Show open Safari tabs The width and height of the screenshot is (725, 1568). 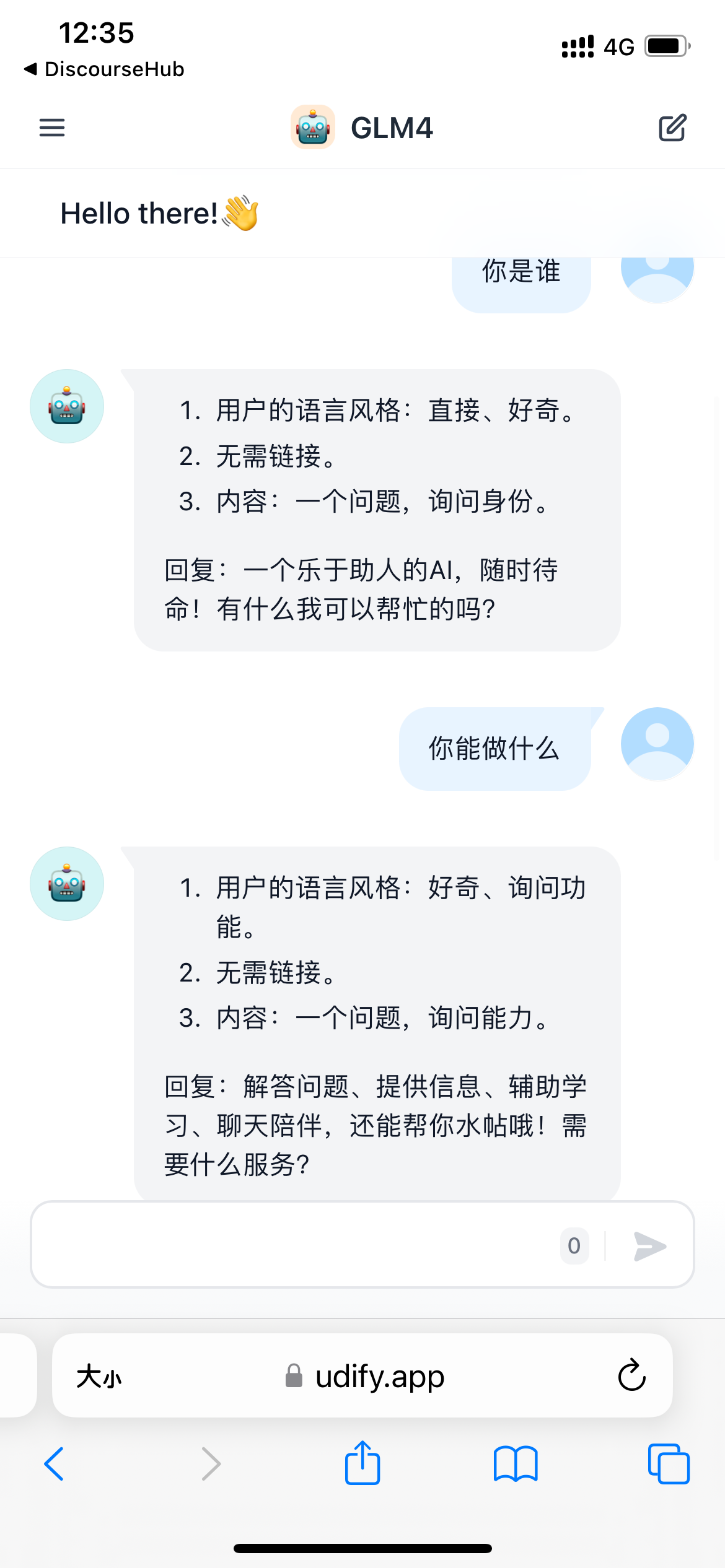tap(669, 1464)
